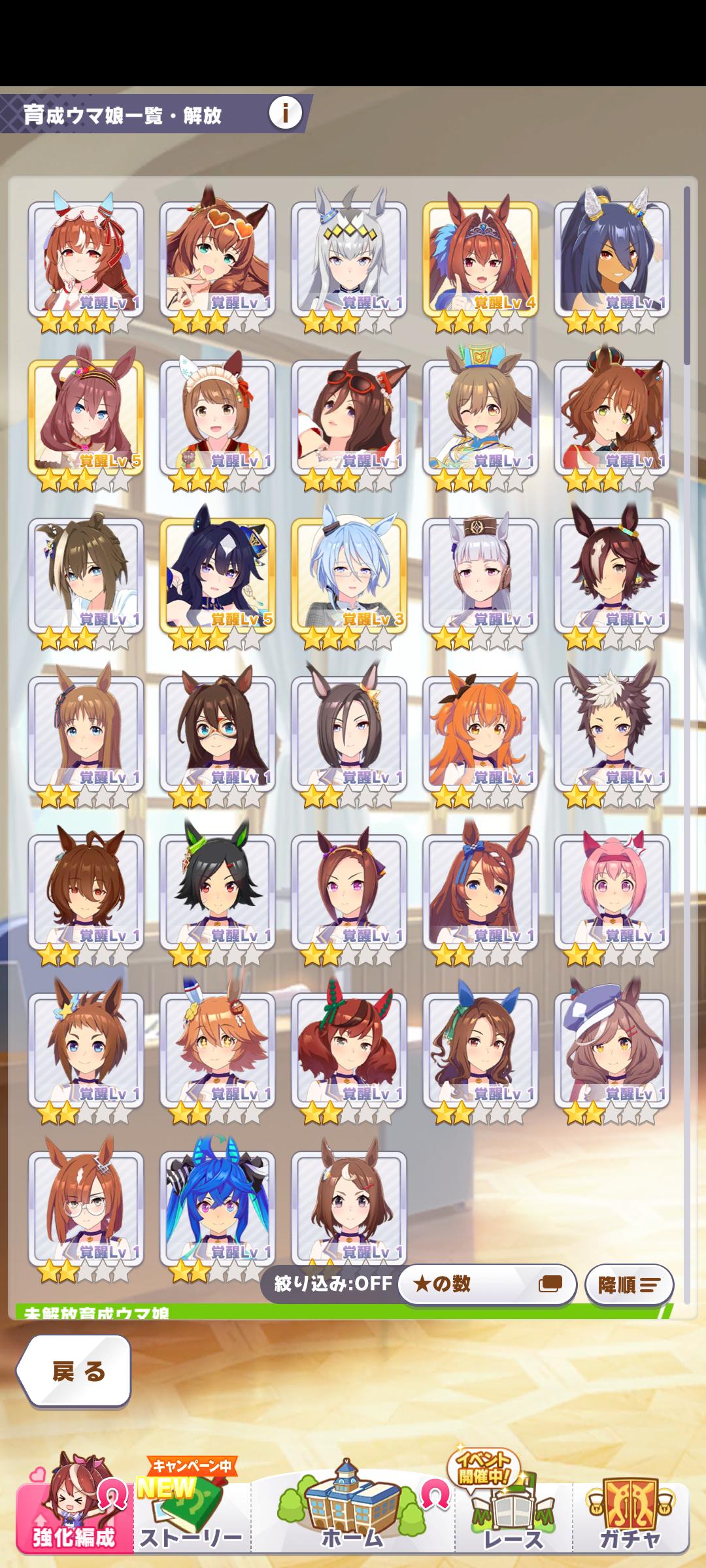
Task: Open the info icon beside the title
Action: (285, 114)
